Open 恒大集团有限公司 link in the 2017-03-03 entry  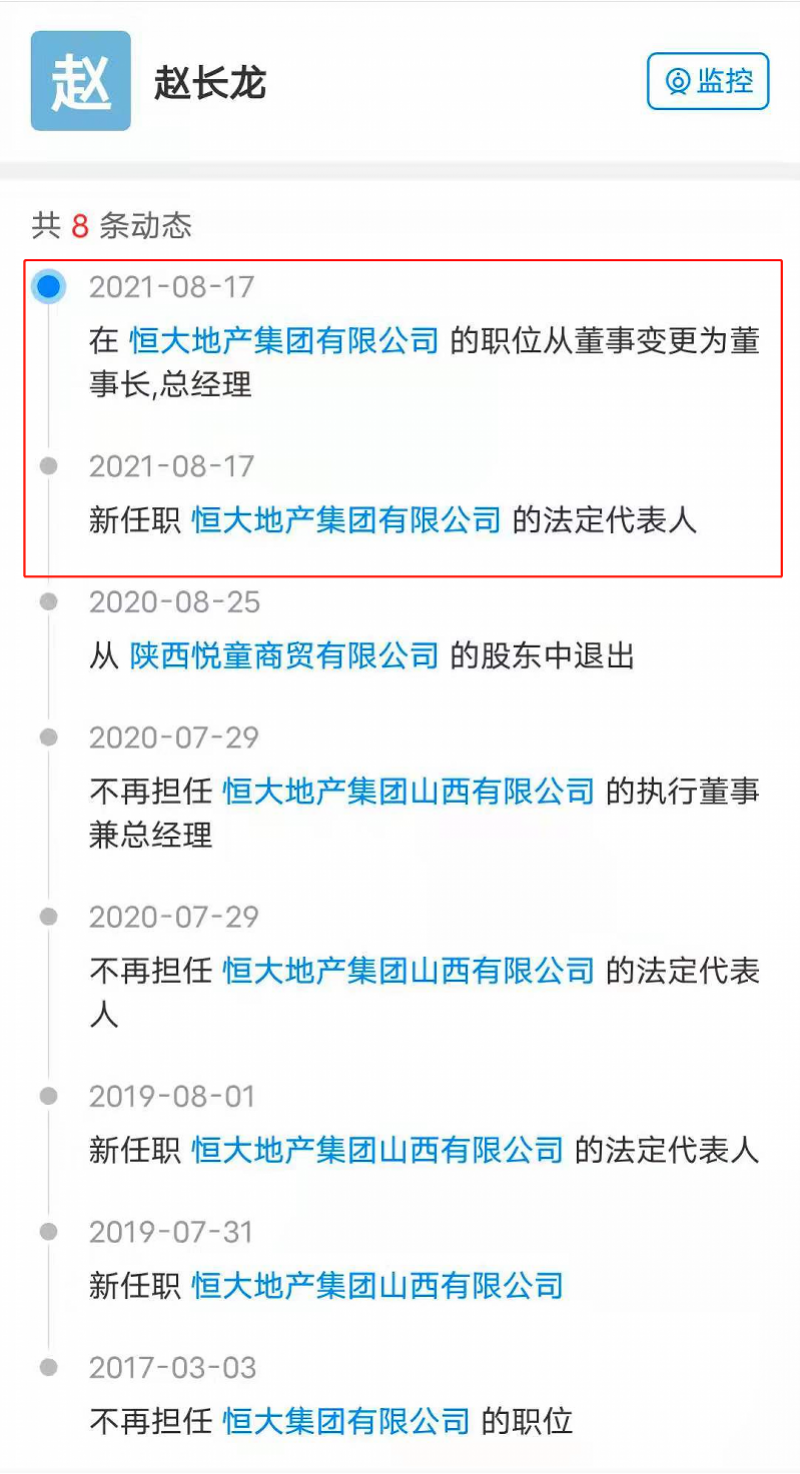point(345,1420)
